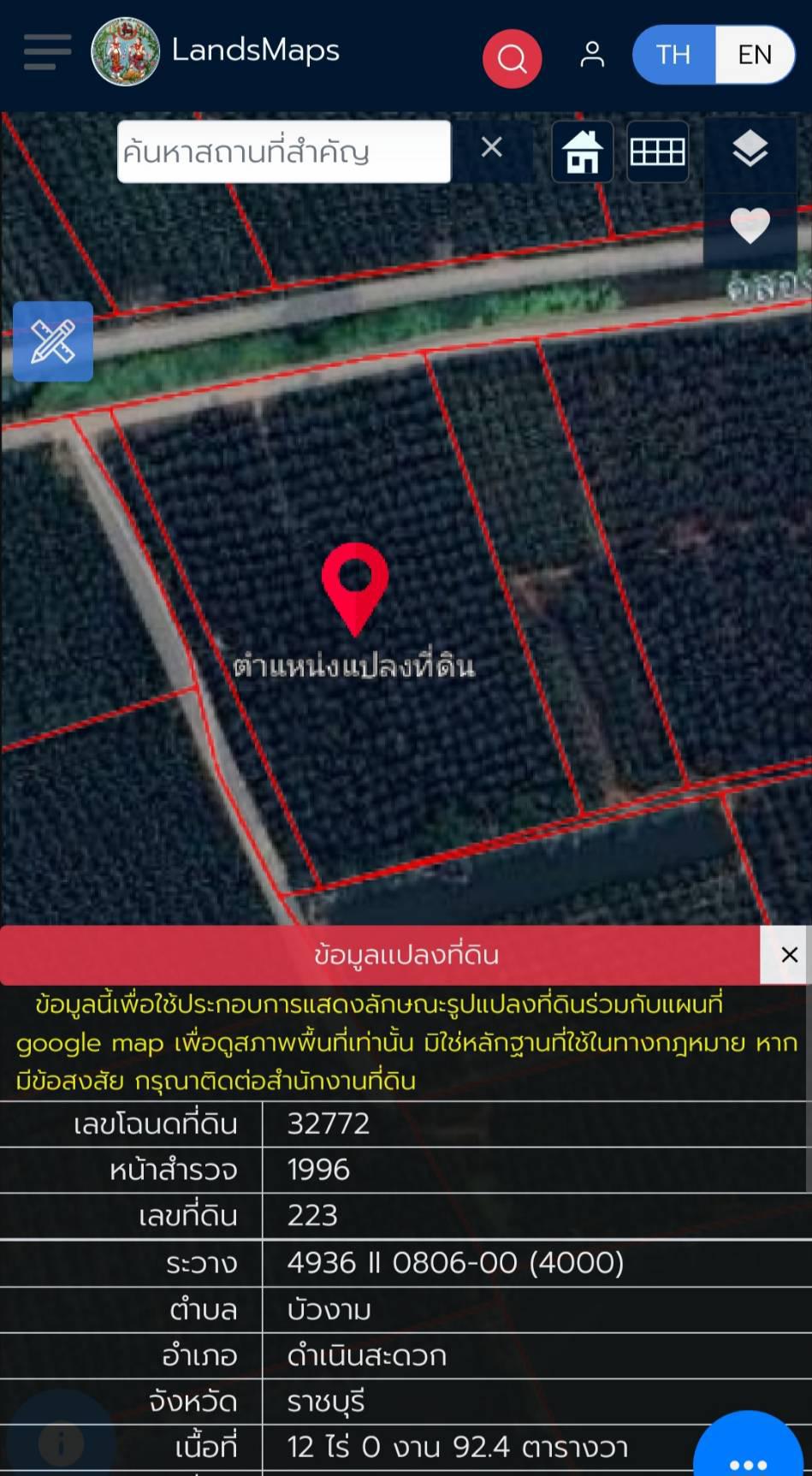
Task: Close the land parcel info panel
Action: (x=789, y=955)
